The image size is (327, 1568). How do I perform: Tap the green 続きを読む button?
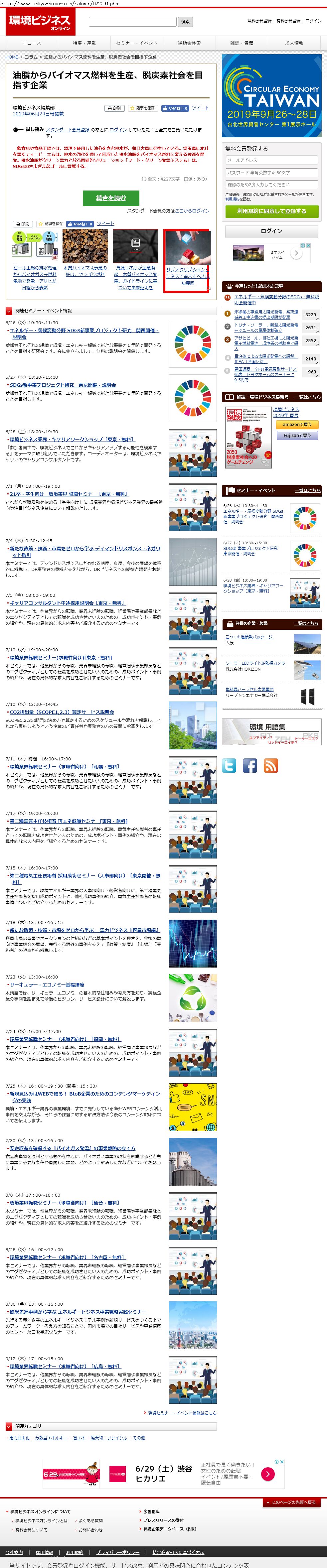point(111,198)
